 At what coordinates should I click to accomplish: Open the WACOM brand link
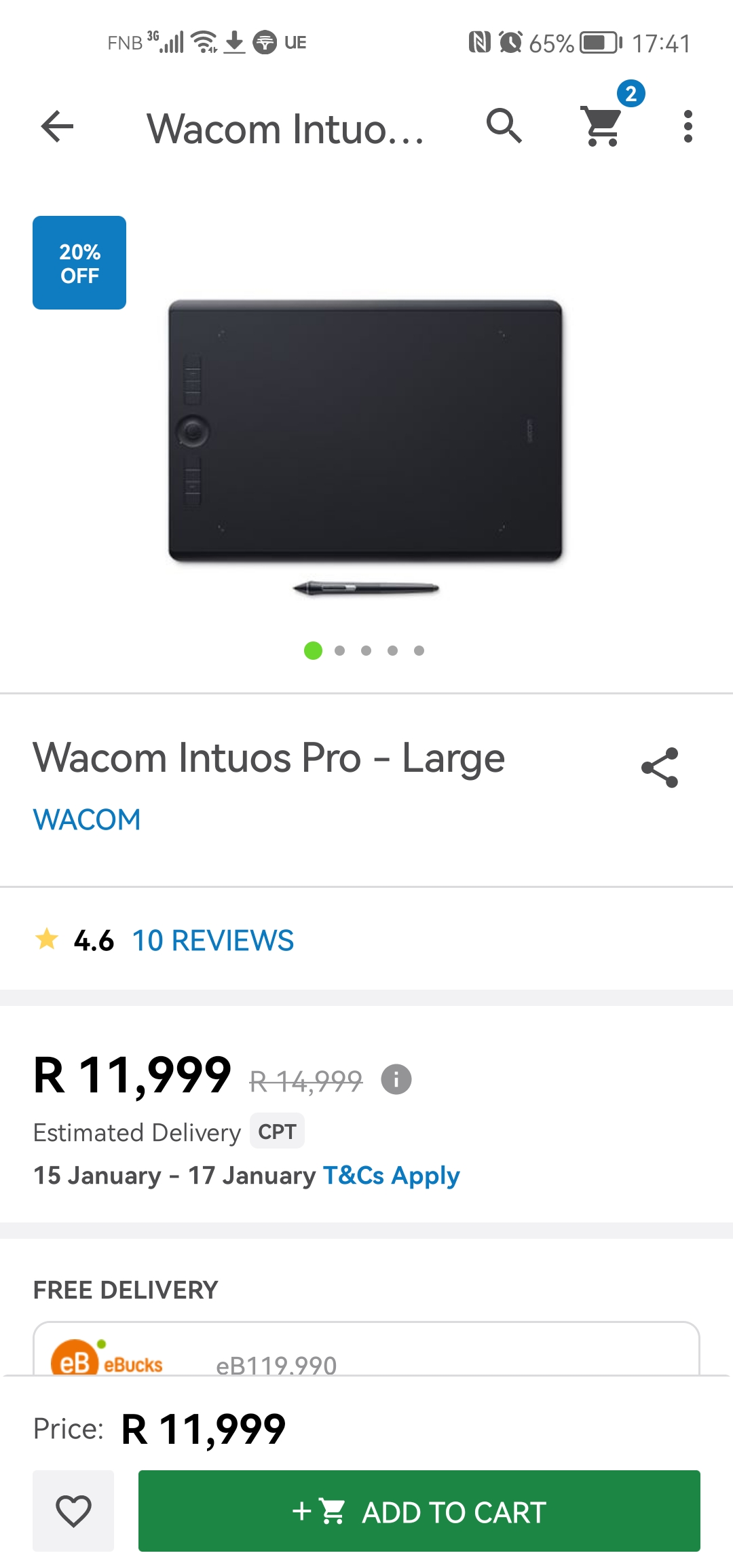pos(87,820)
